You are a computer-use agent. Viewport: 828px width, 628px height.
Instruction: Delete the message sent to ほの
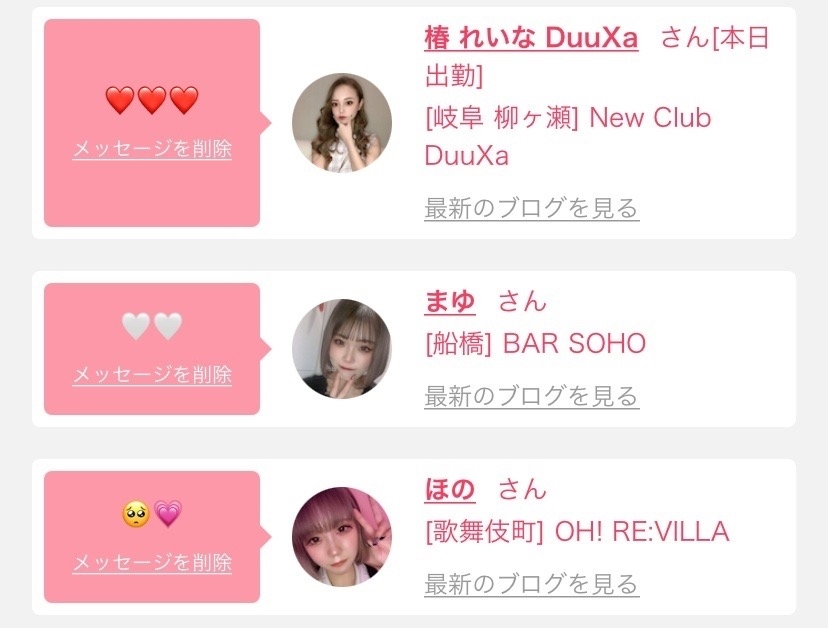pyautogui.click(x=152, y=563)
